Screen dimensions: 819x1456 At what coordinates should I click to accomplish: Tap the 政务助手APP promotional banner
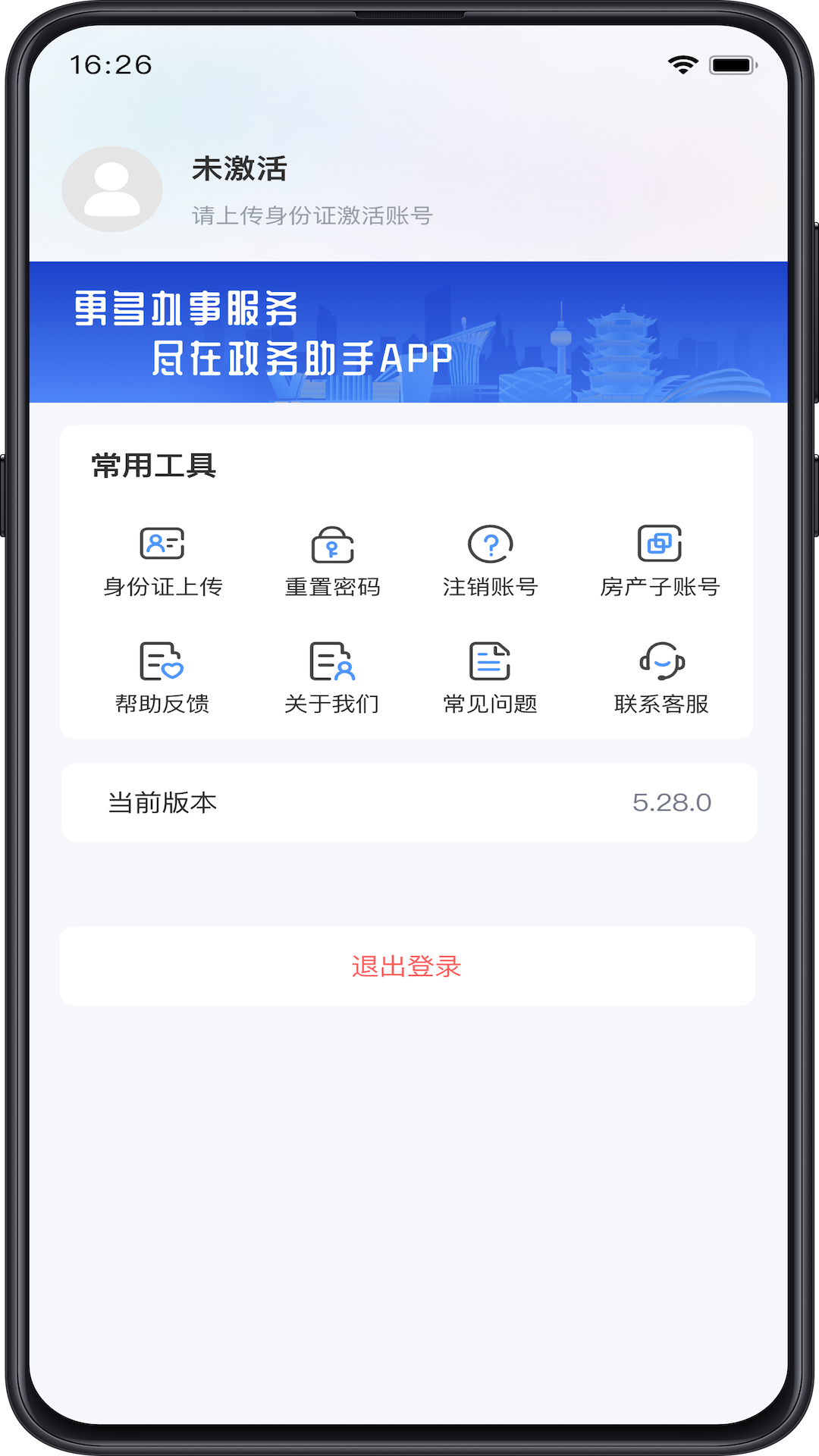pos(408,331)
